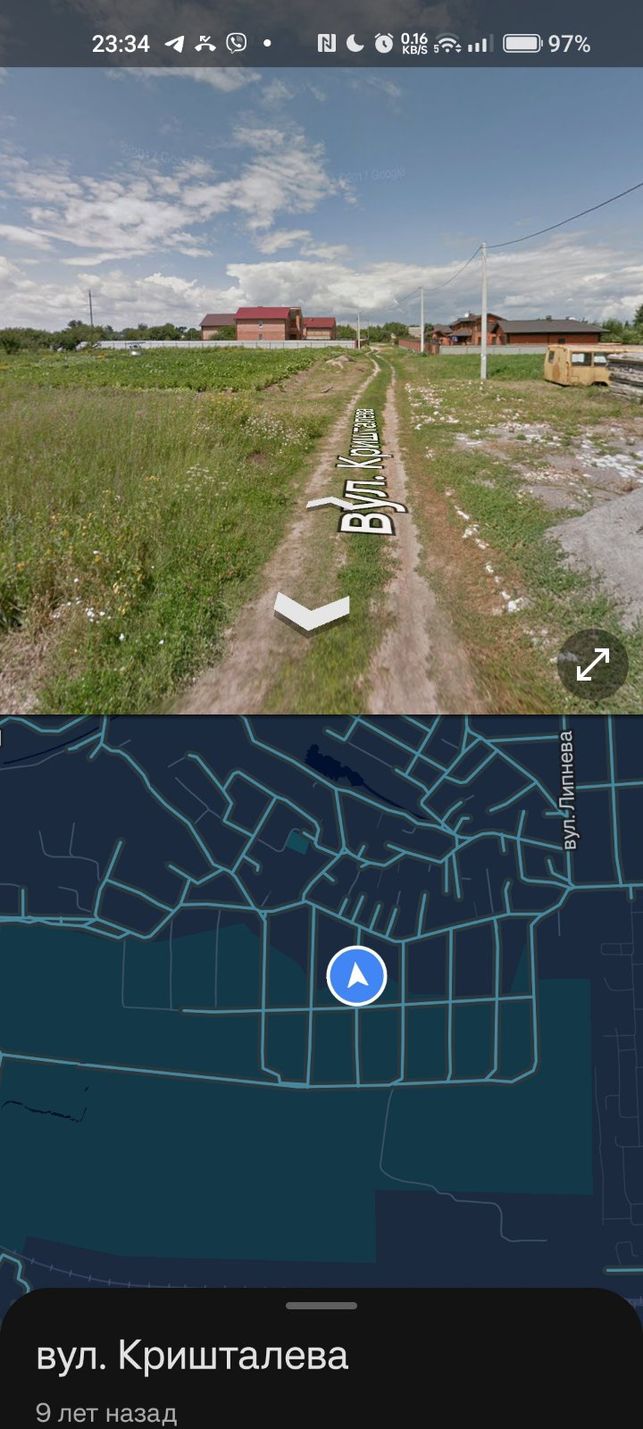Expand the bottom sheet handle
643x1429 pixels.
pyautogui.click(x=321, y=1305)
